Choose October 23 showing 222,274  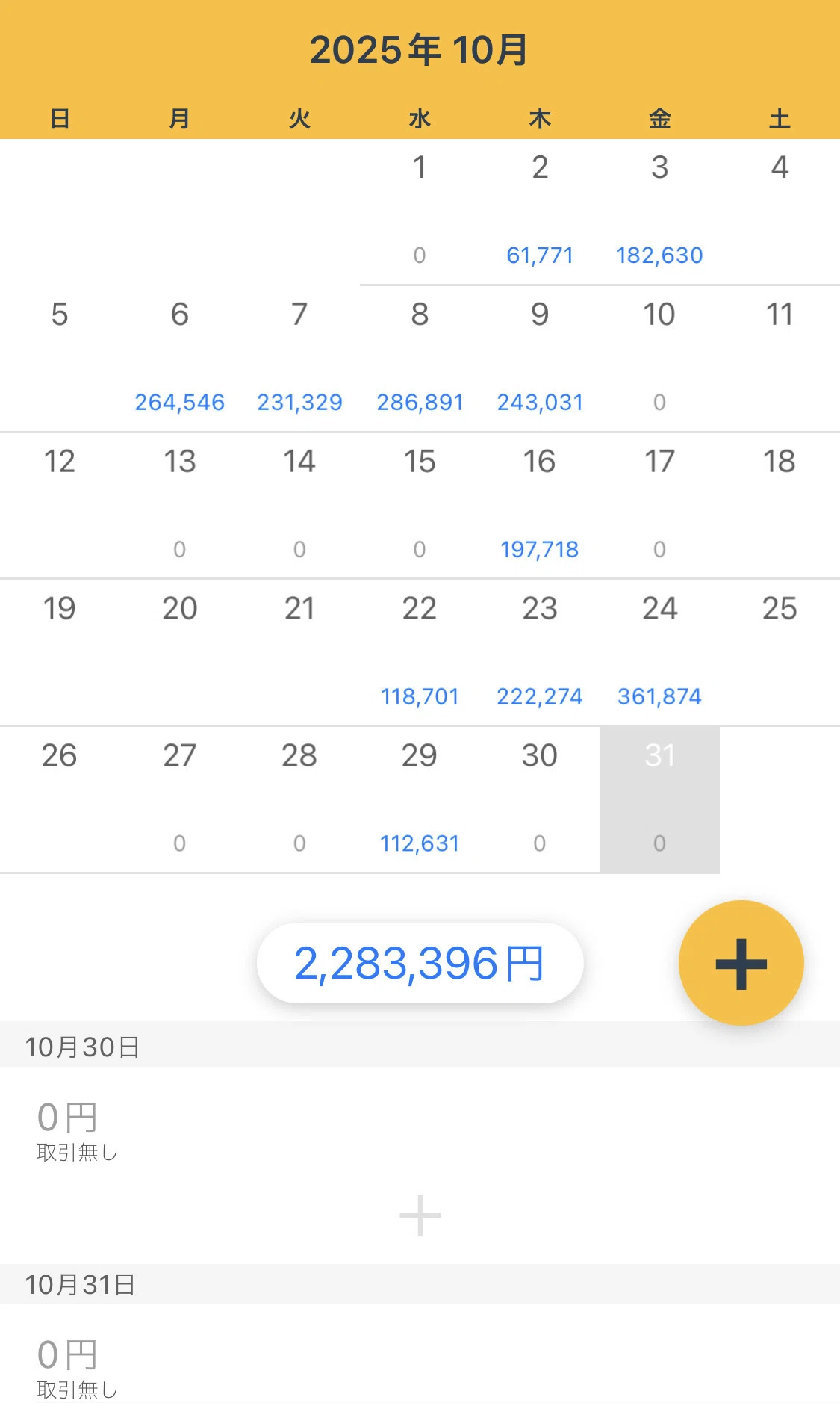tap(540, 652)
